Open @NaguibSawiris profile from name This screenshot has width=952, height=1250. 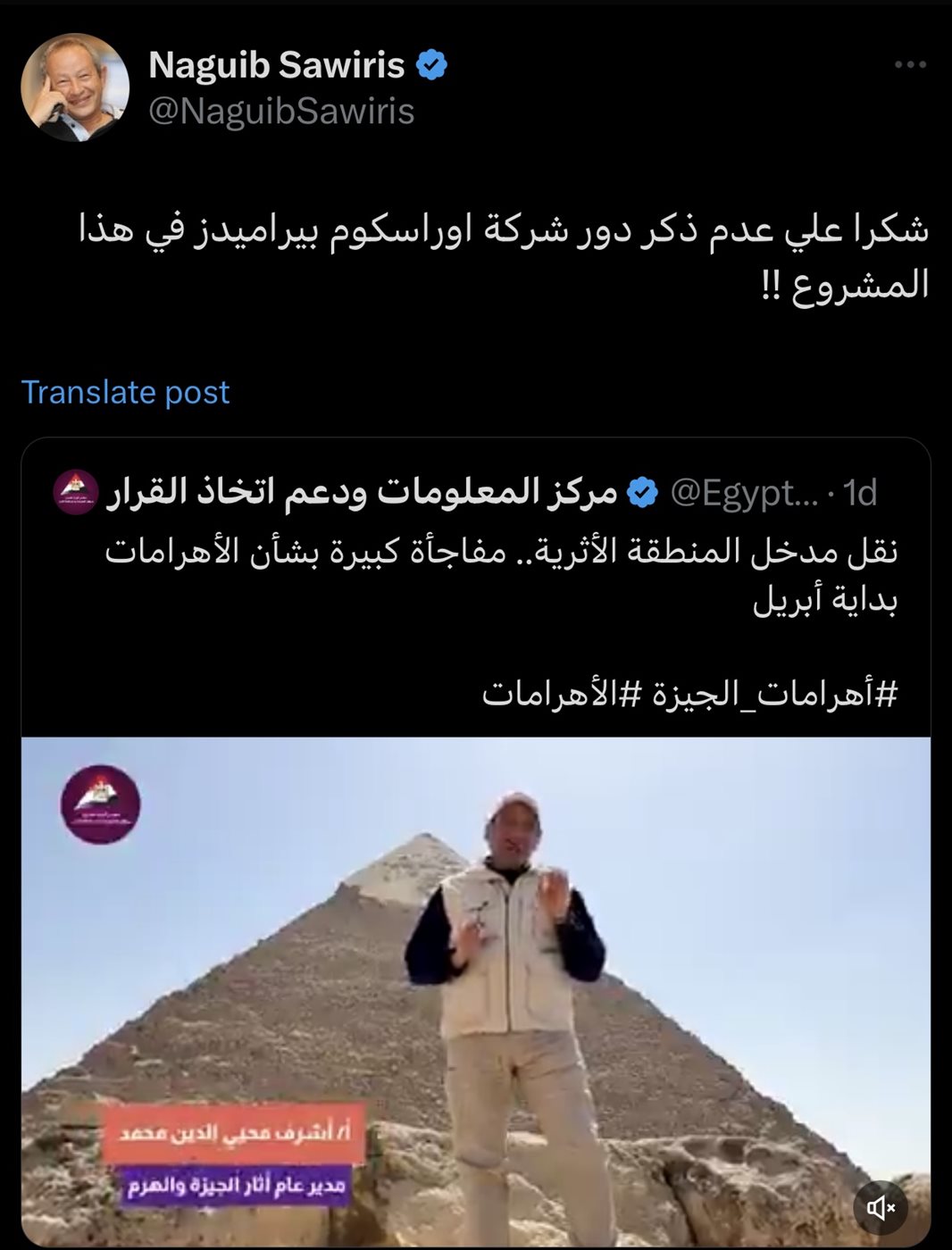276,65
